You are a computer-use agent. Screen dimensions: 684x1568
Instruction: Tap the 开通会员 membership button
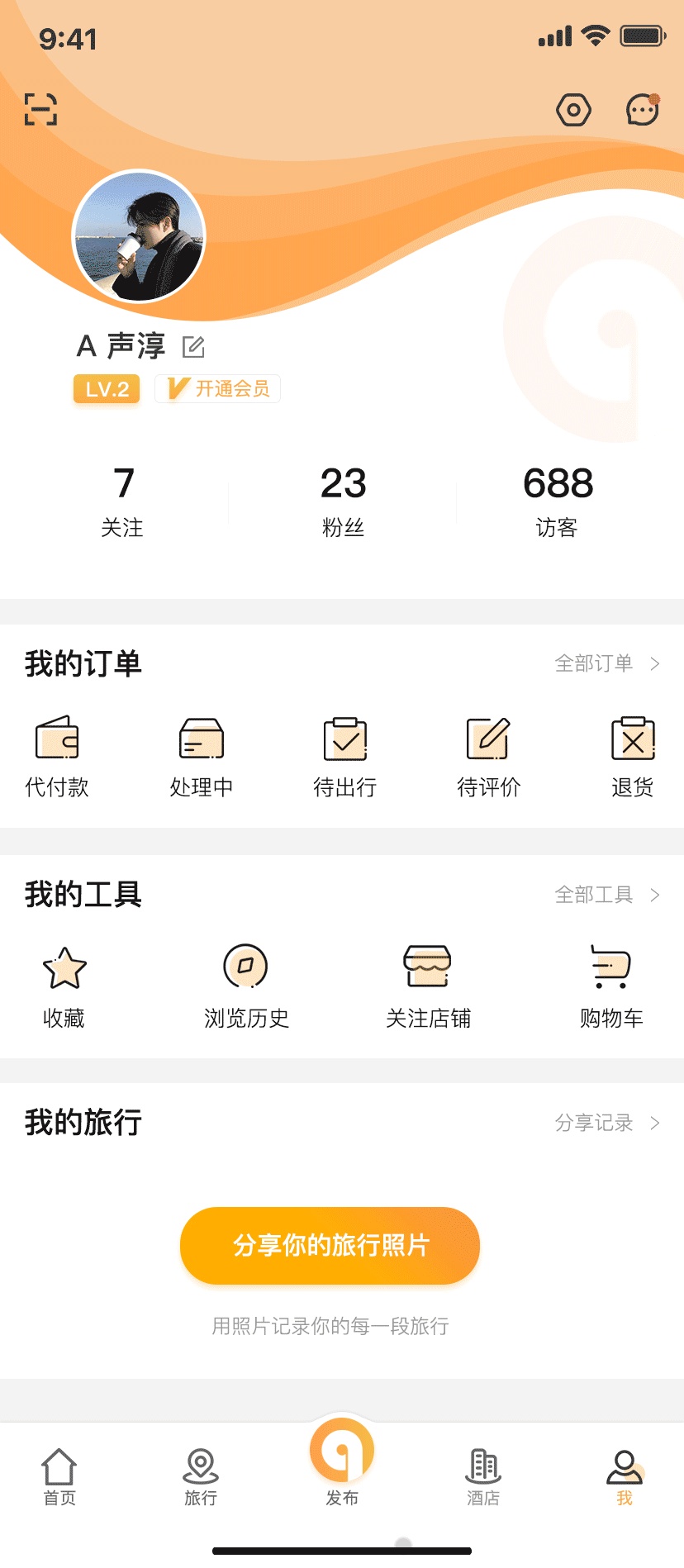218,388
